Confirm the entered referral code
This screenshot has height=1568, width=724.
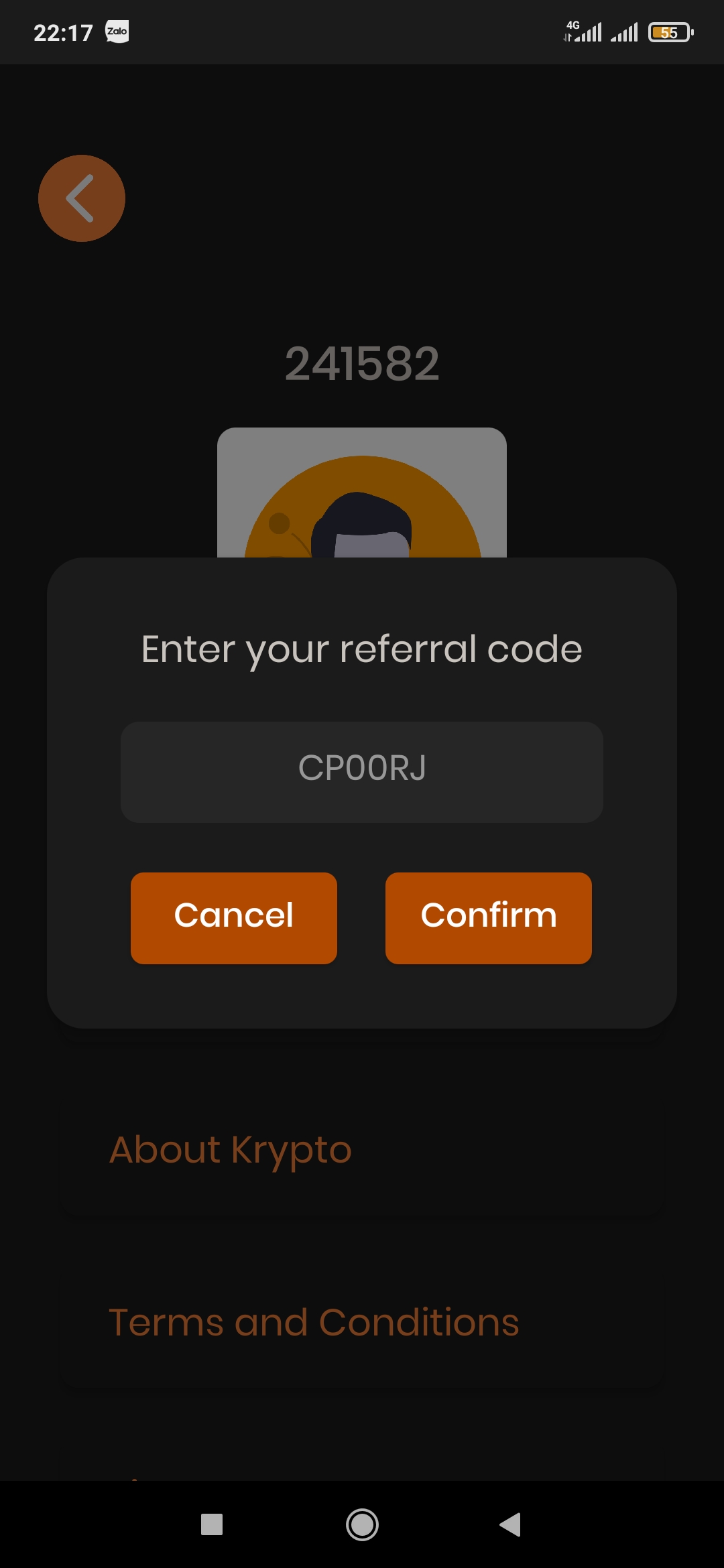[488, 917]
